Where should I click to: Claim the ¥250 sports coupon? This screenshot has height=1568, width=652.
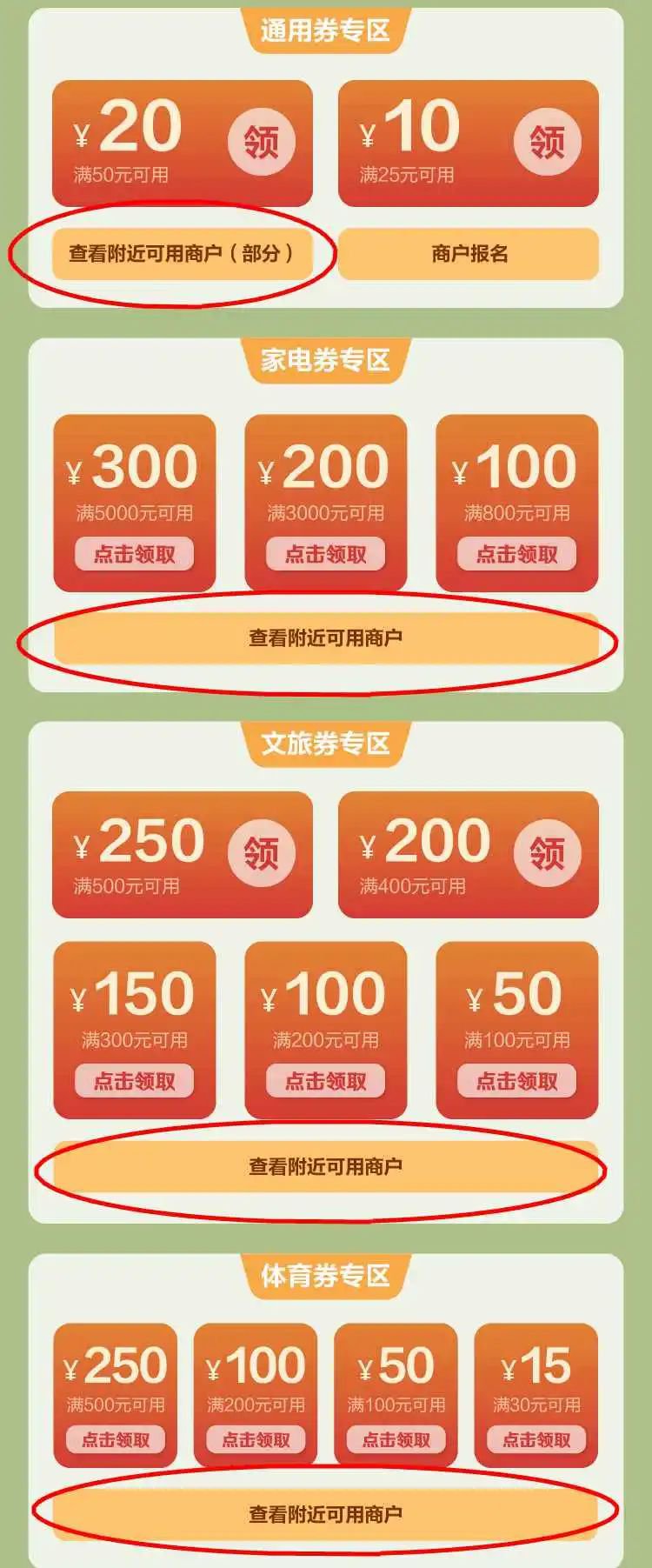(x=116, y=1439)
